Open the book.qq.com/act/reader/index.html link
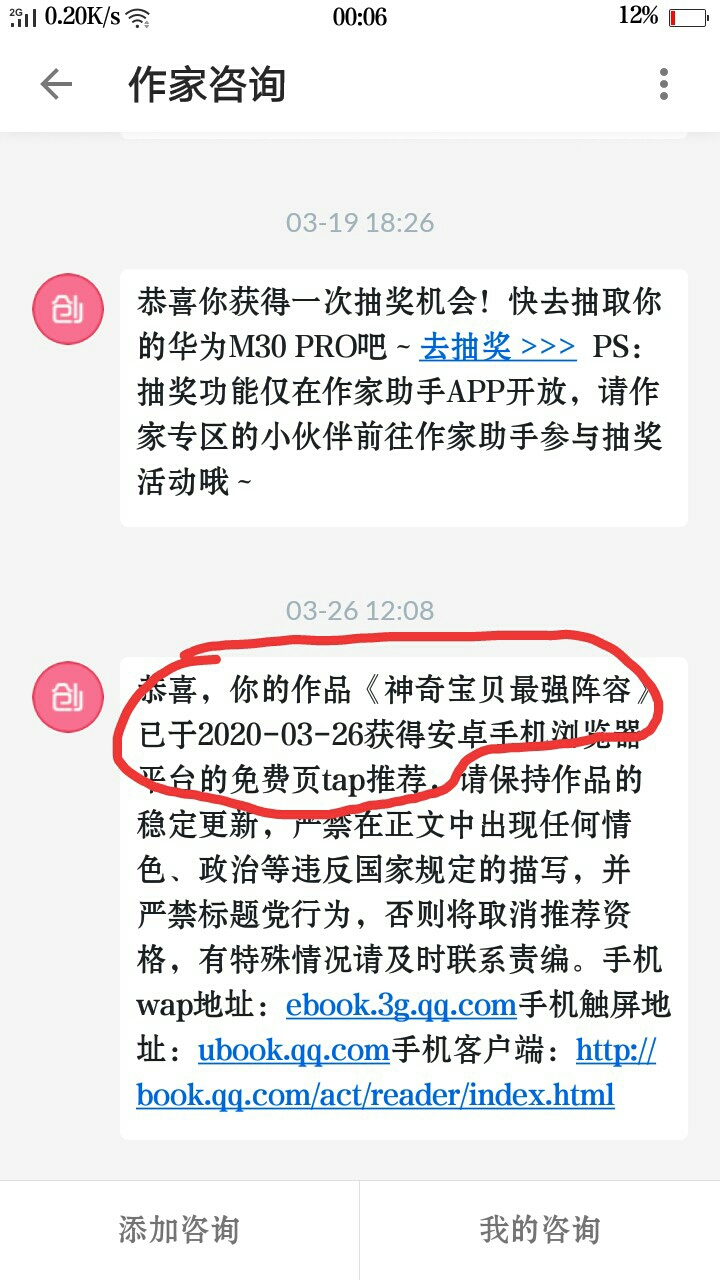This screenshot has height=1280, width=720. click(x=376, y=1094)
